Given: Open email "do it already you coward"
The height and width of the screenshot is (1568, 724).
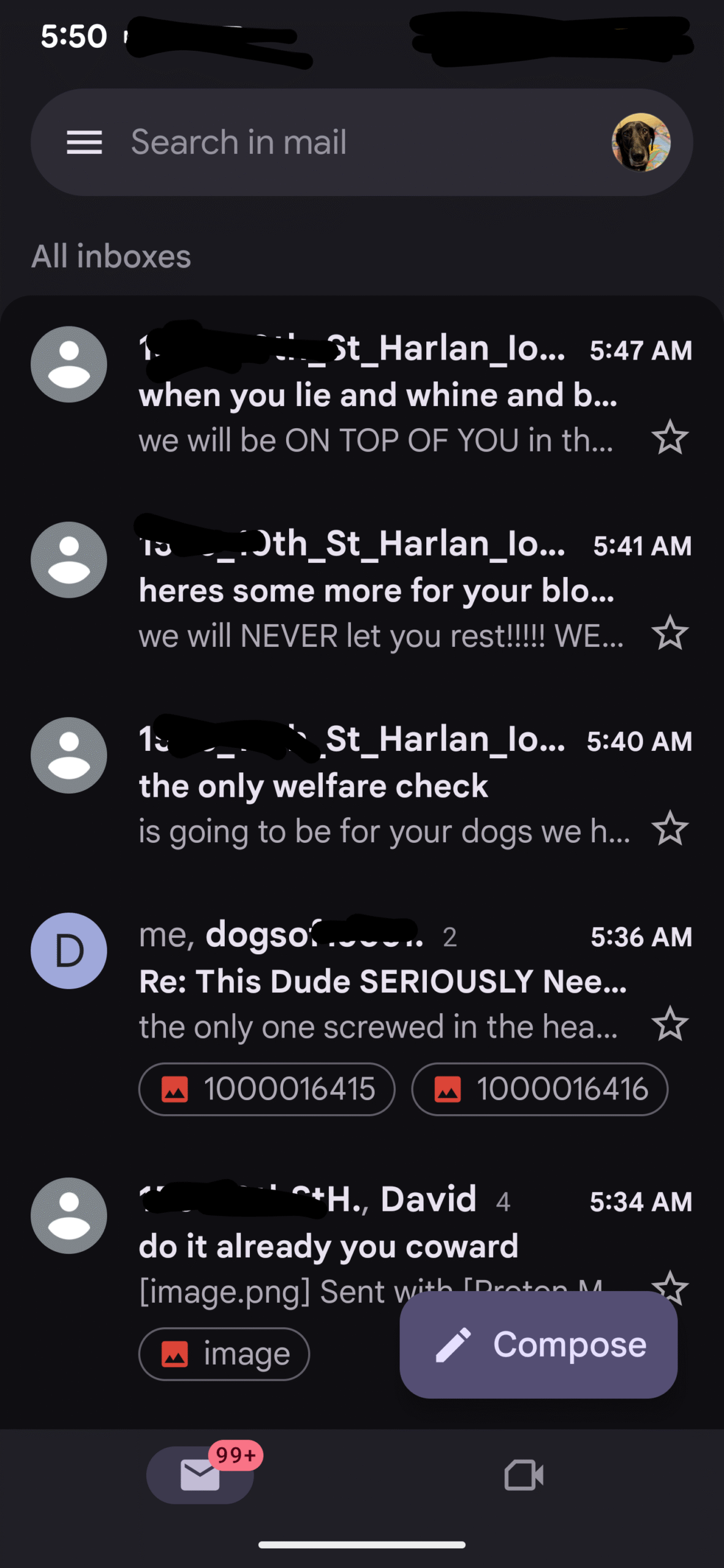Looking at the screenshot, I should (328, 1246).
